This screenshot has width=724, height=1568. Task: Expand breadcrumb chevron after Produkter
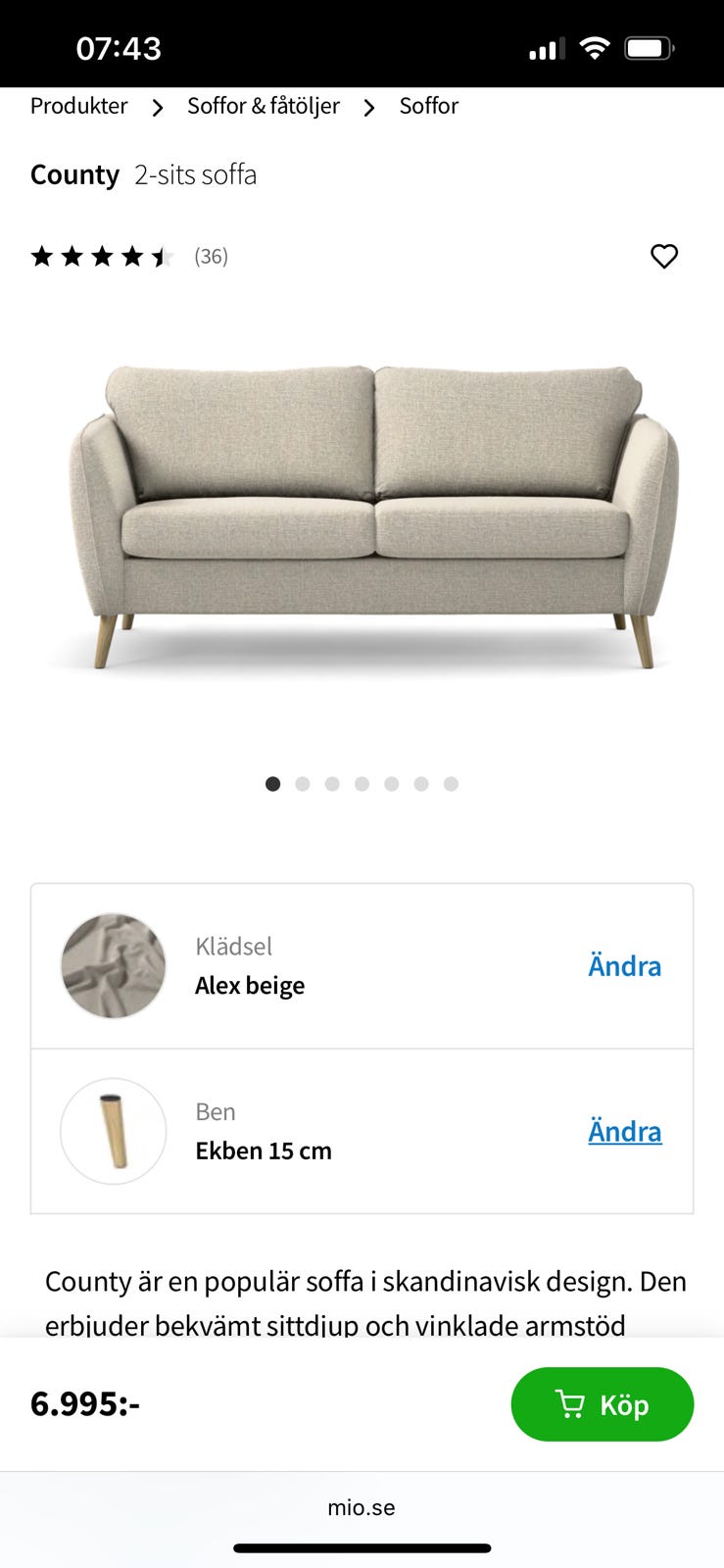coord(157,106)
